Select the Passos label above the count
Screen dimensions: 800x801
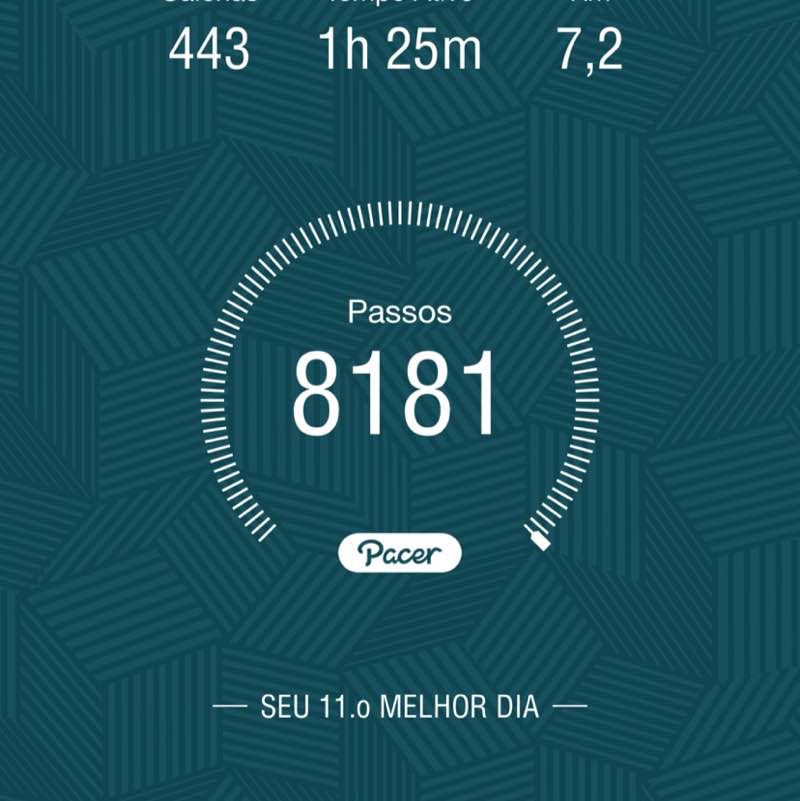pos(398,312)
